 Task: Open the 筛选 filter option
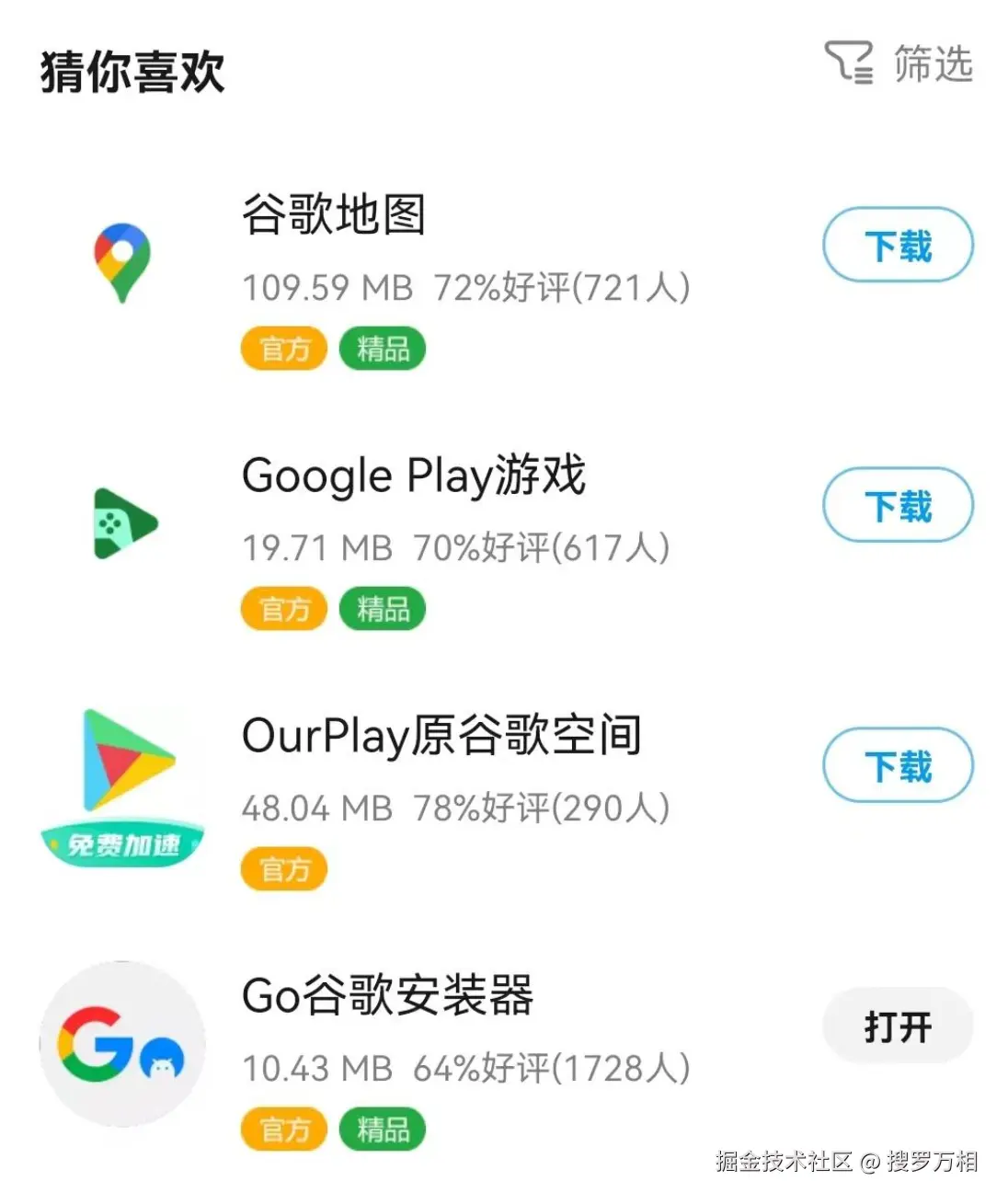[x=899, y=64]
